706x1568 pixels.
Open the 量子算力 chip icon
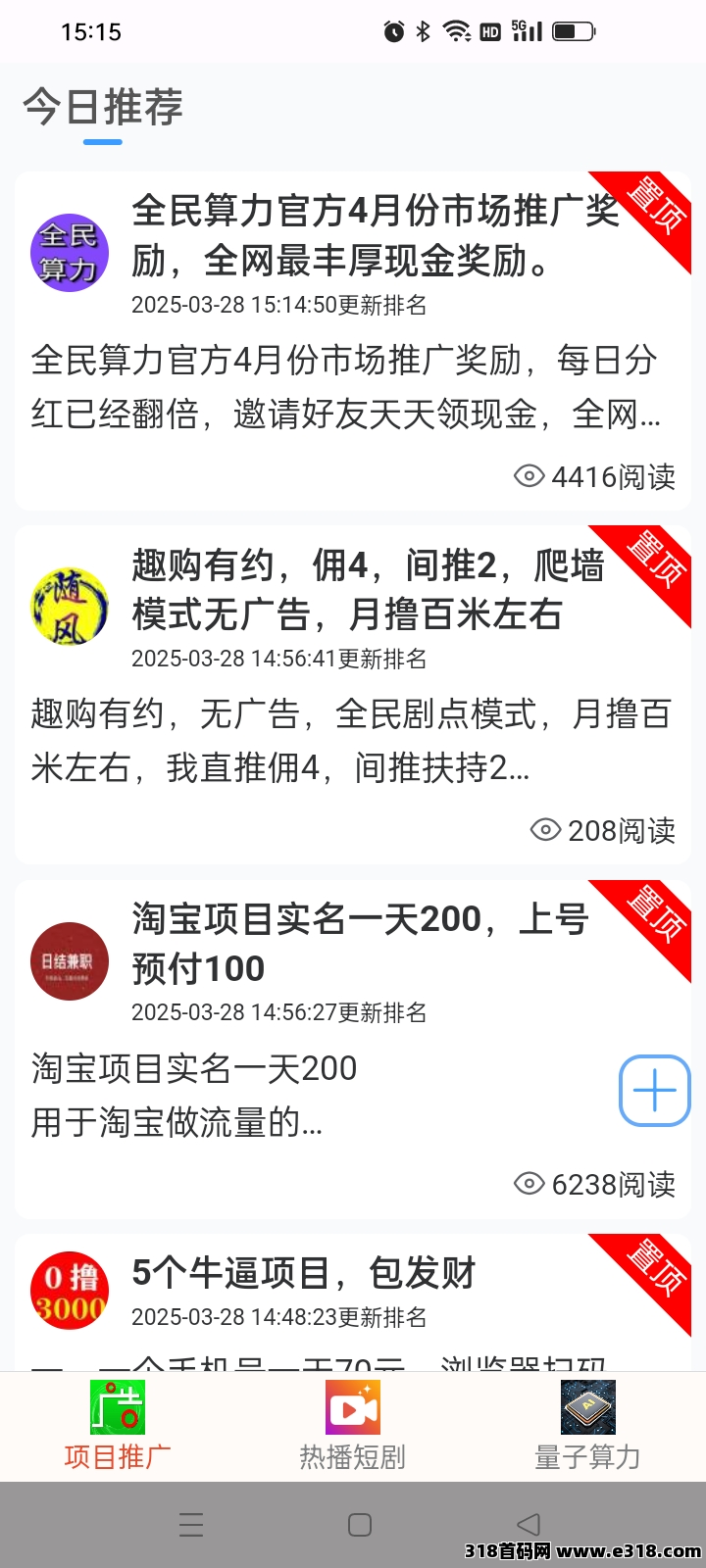587,1407
